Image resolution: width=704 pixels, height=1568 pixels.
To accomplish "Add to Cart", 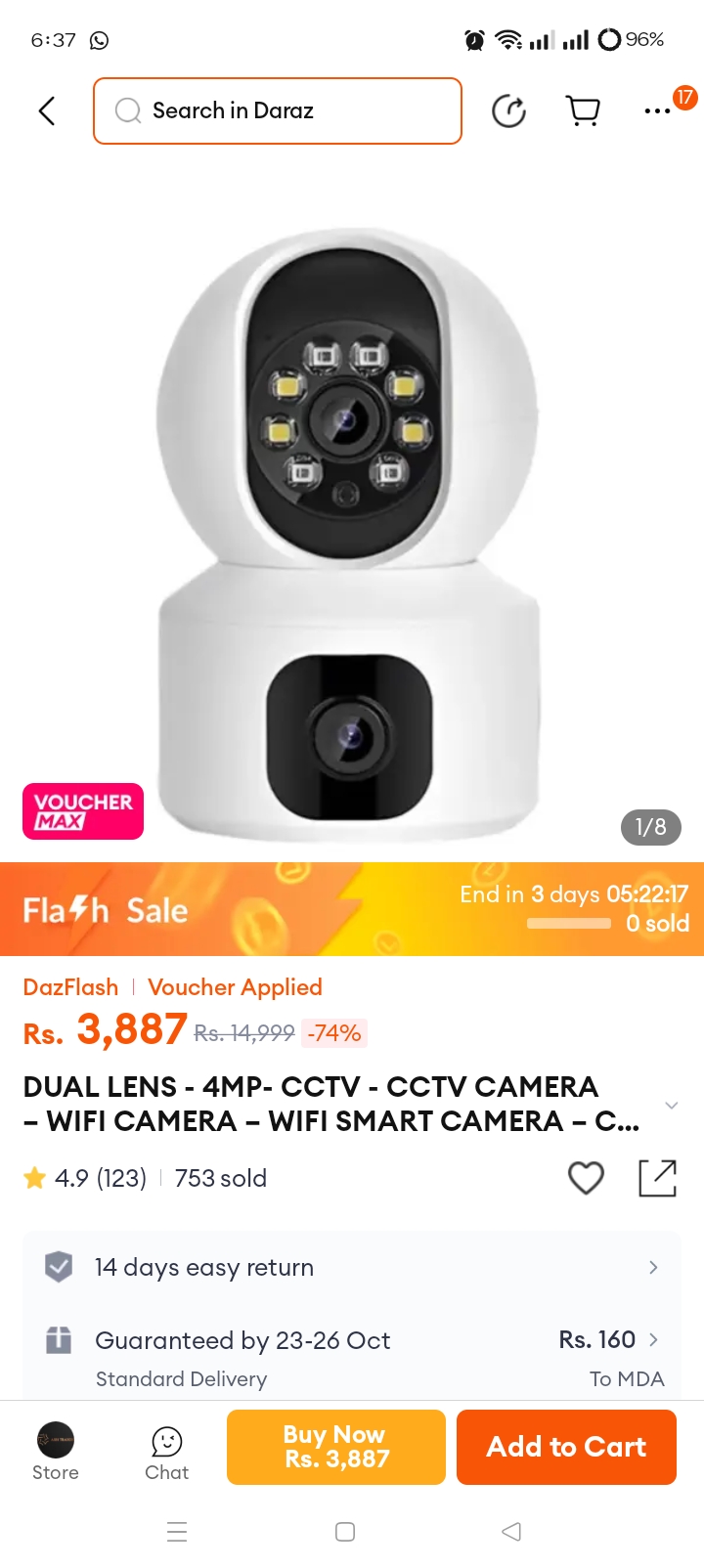I will (566, 1447).
